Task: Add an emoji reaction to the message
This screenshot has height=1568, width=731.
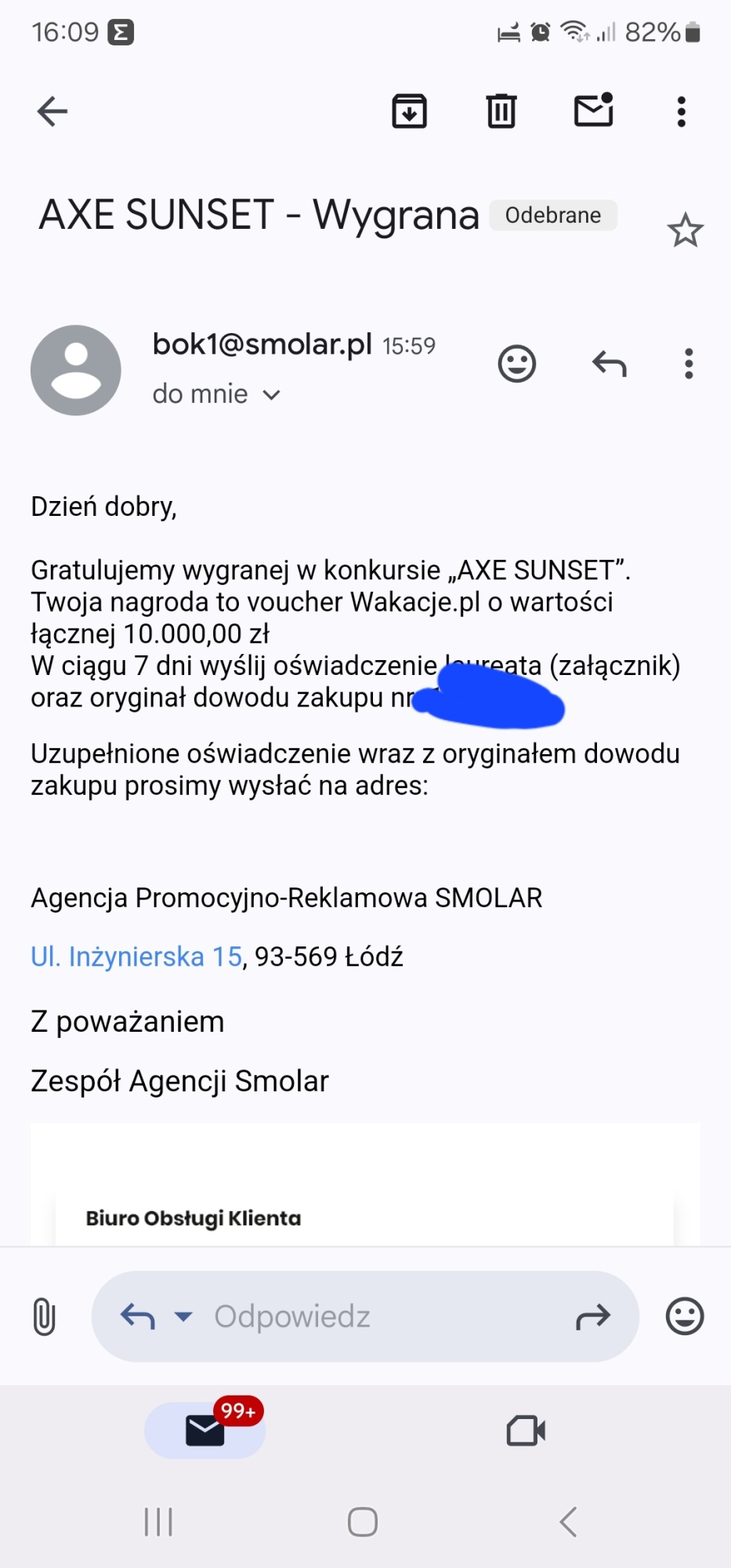Action: tap(517, 364)
